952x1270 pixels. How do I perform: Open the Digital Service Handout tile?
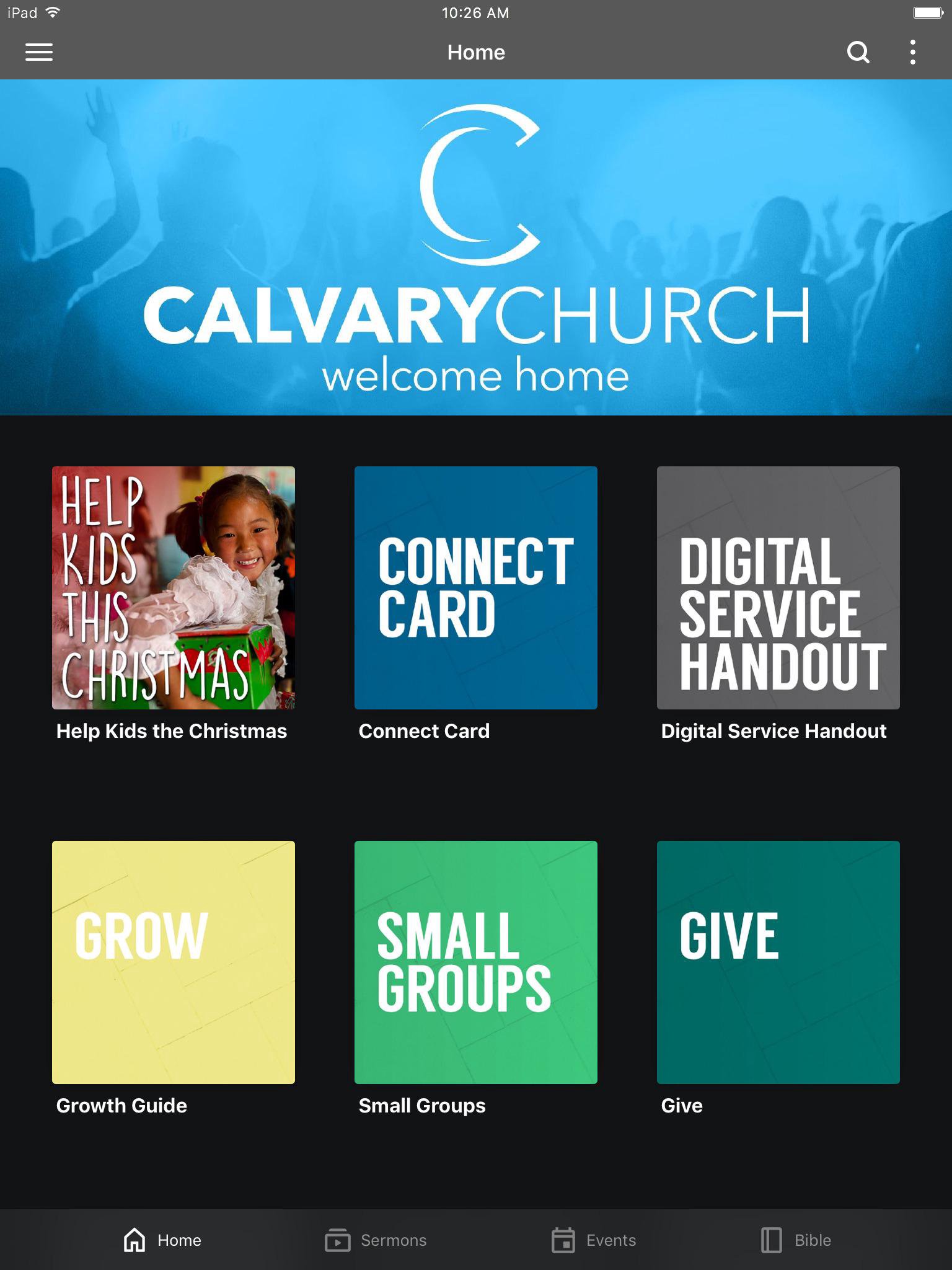coord(778,587)
